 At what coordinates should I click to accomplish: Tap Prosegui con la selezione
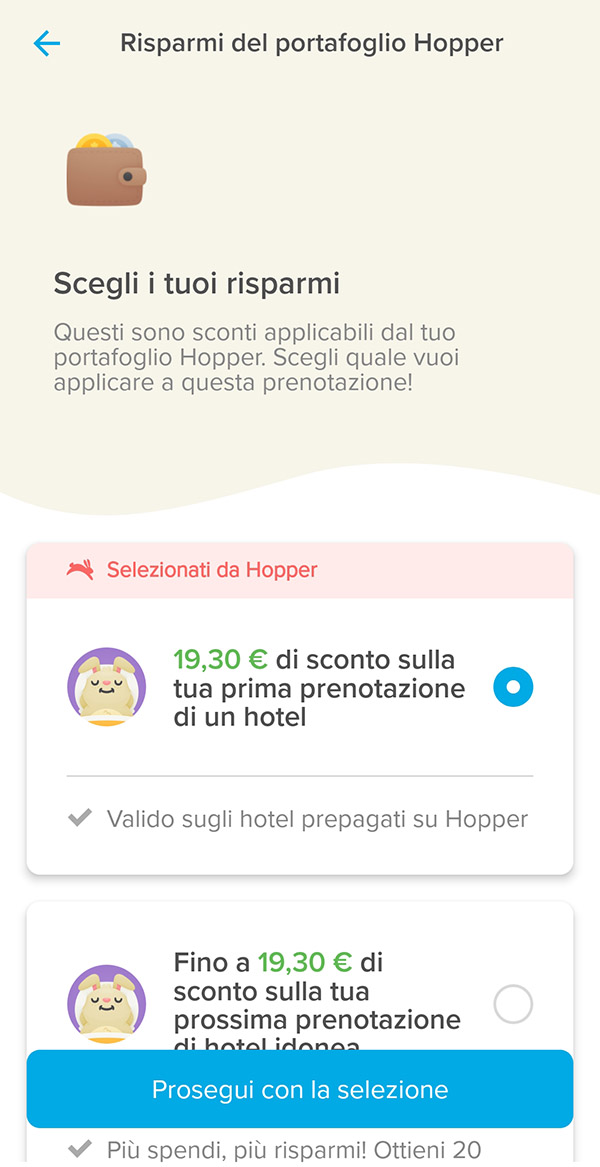[300, 1089]
